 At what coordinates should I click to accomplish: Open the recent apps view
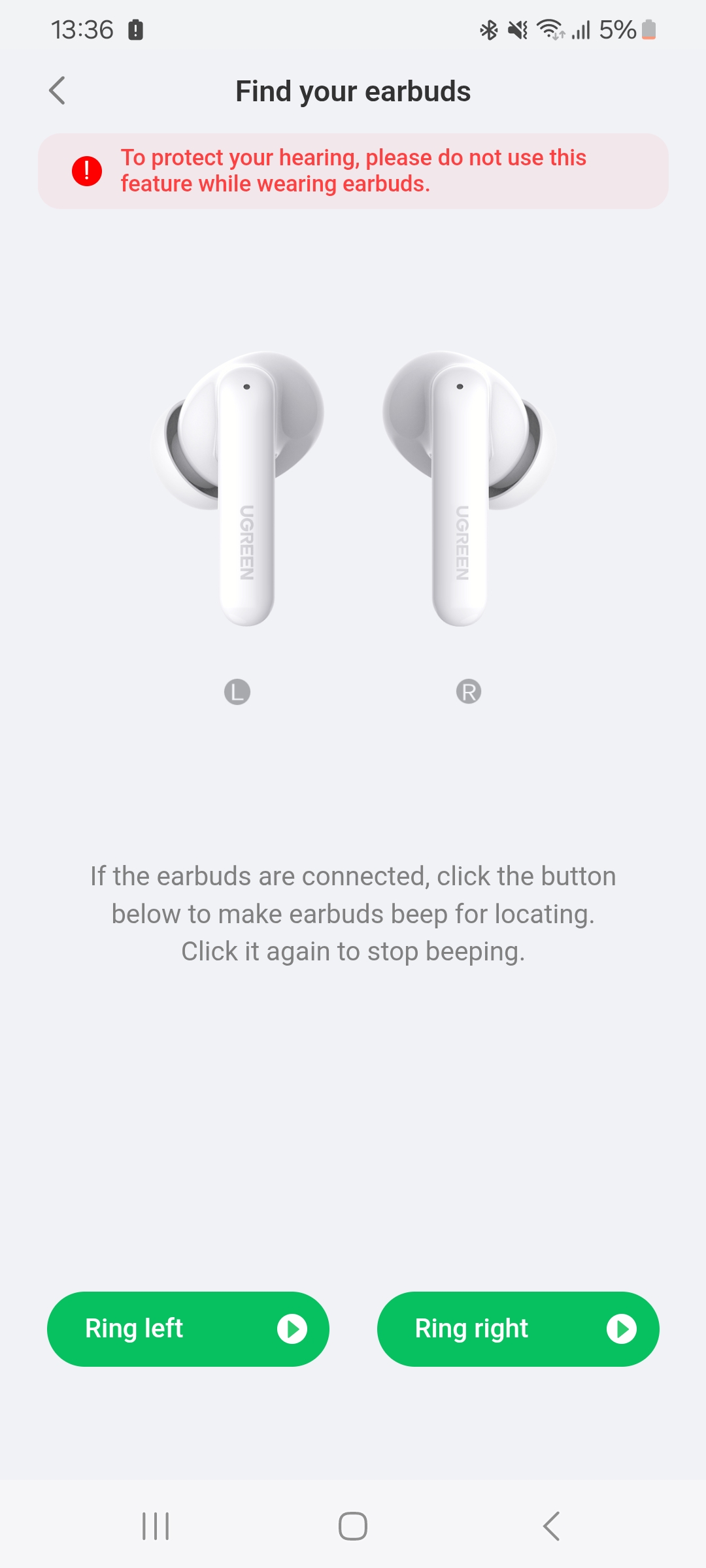(x=156, y=1526)
